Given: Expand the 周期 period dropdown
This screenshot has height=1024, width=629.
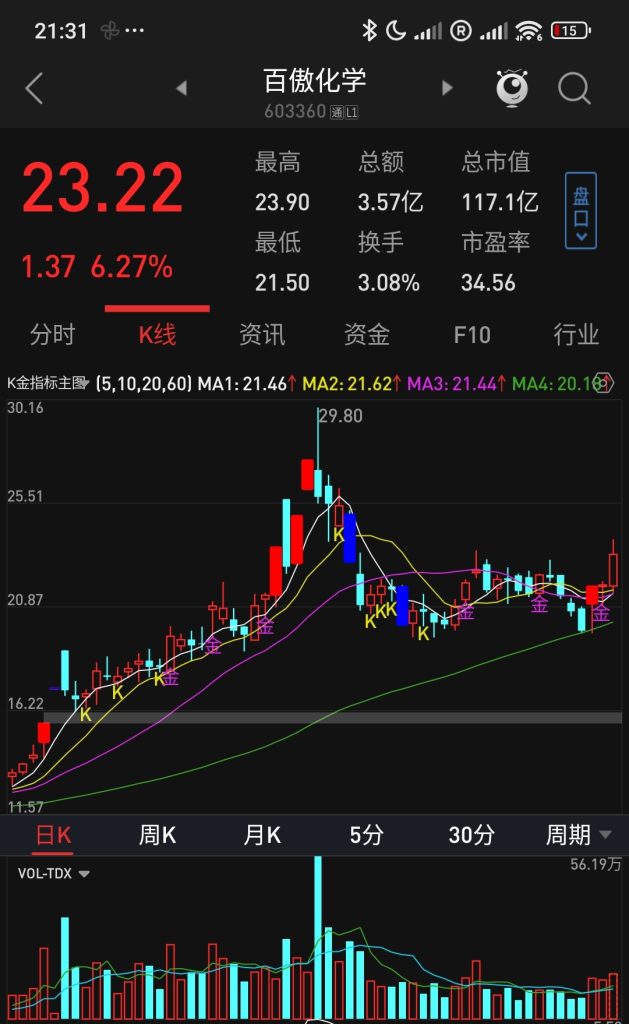Looking at the screenshot, I should pyautogui.click(x=578, y=835).
